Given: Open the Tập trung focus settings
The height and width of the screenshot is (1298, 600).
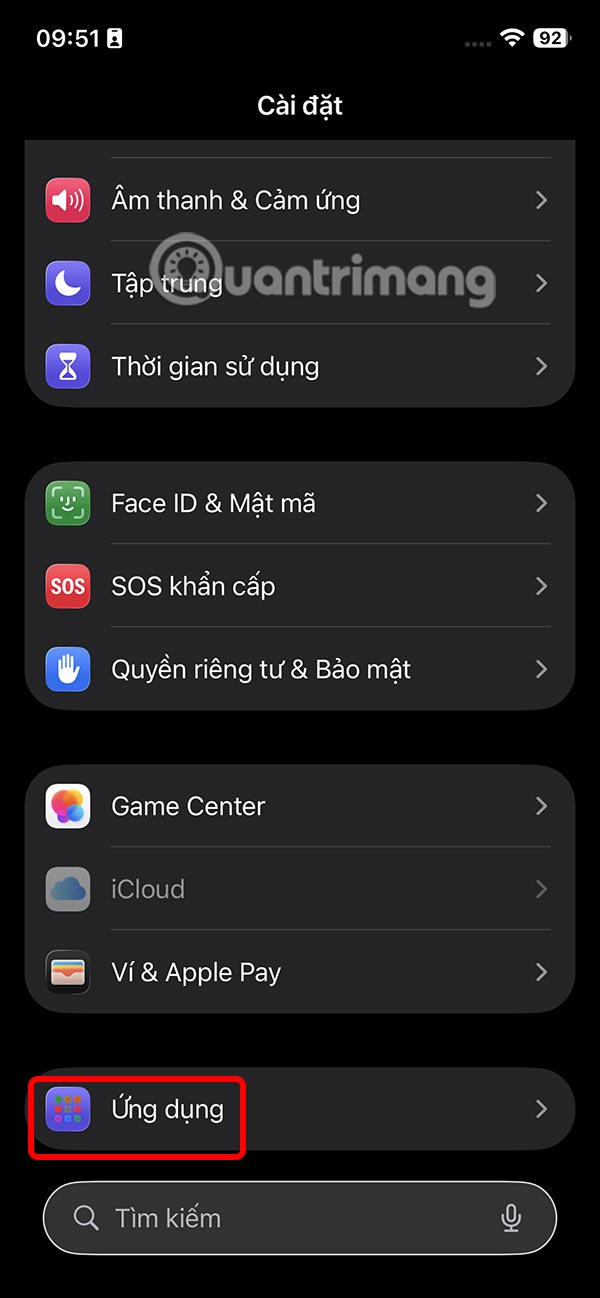Looking at the screenshot, I should [x=300, y=284].
